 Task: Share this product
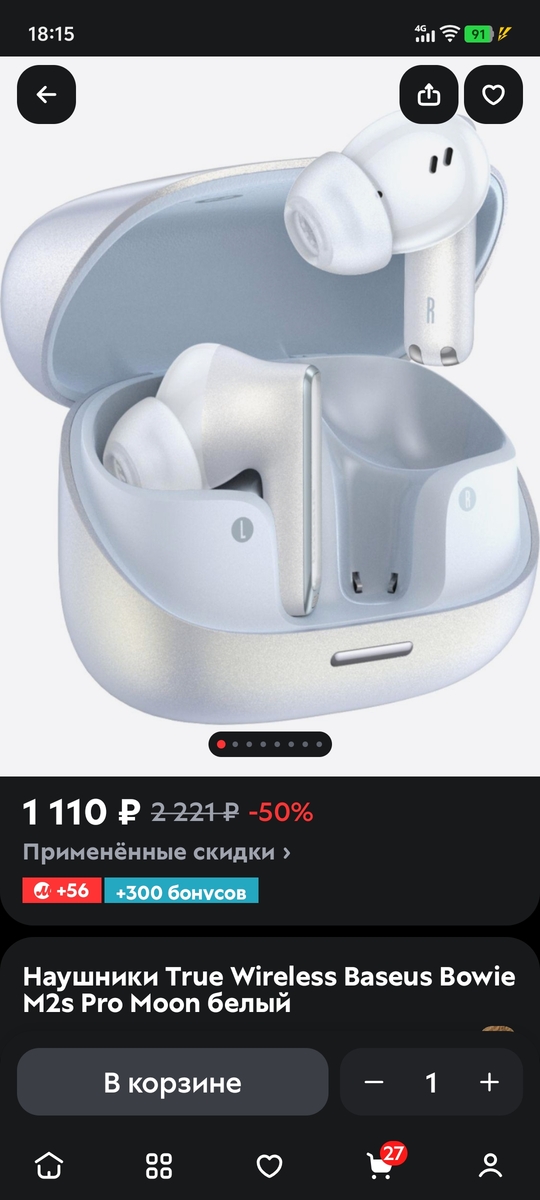click(x=428, y=95)
